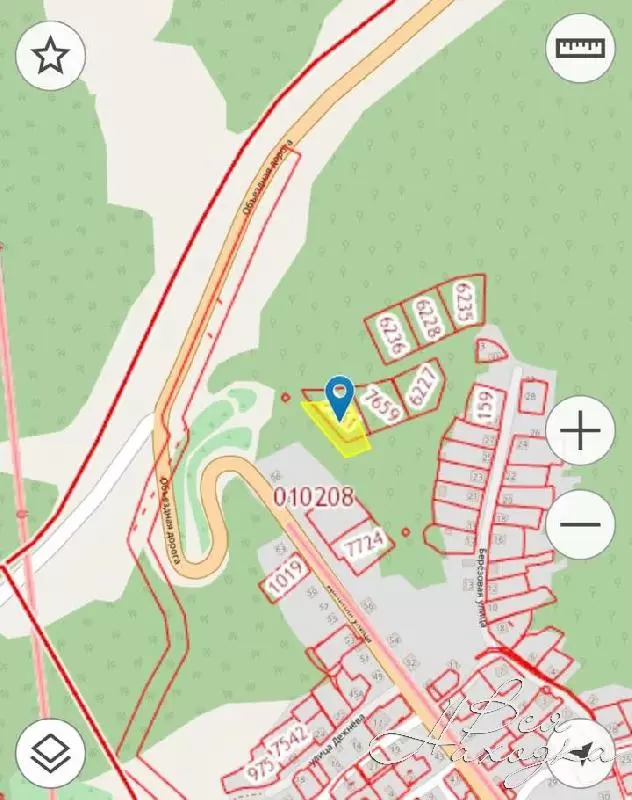
Task: Zoom in with the plus button
Action: click(x=580, y=432)
